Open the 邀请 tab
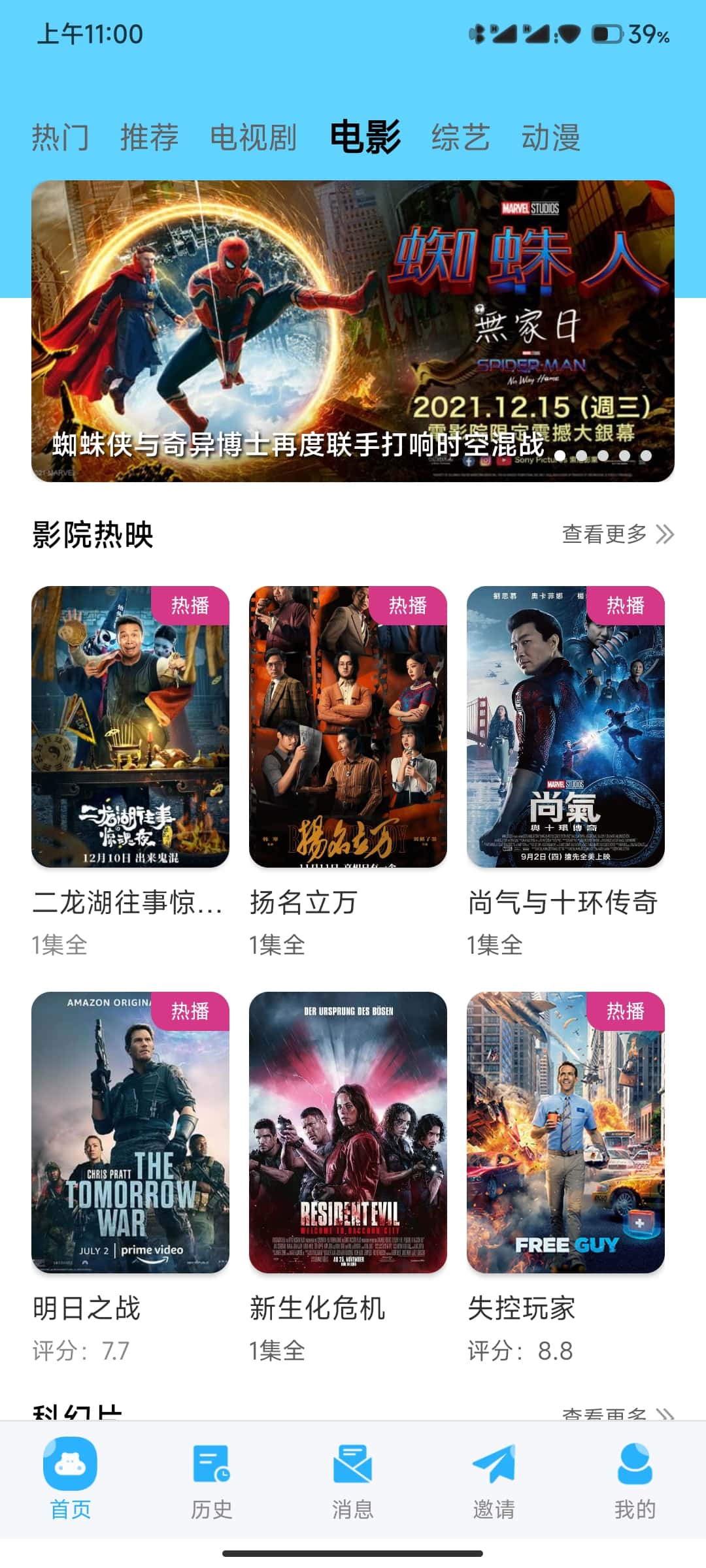This screenshot has height=1568, width=706. tap(494, 1480)
